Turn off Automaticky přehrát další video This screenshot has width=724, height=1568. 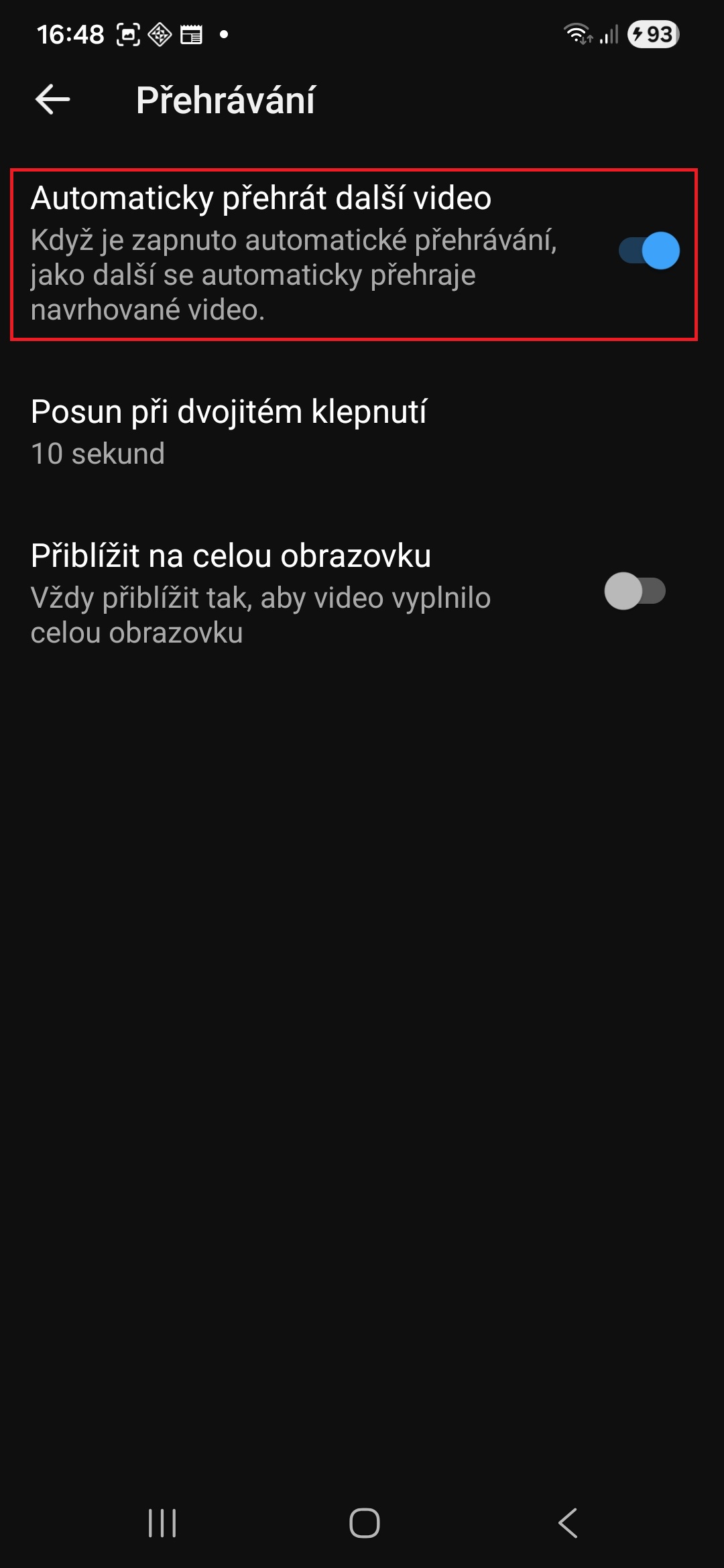[x=648, y=251]
